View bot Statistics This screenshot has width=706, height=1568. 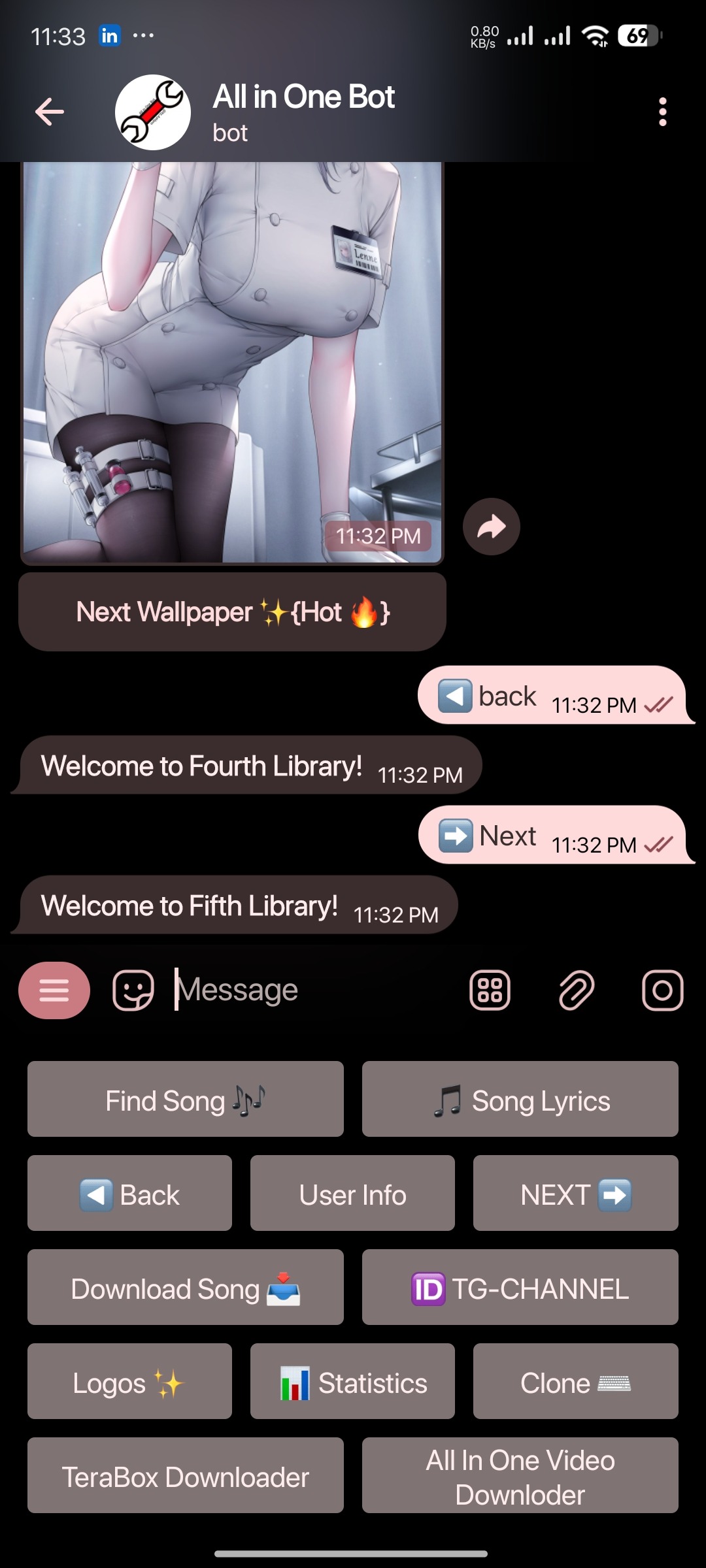[352, 1382]
